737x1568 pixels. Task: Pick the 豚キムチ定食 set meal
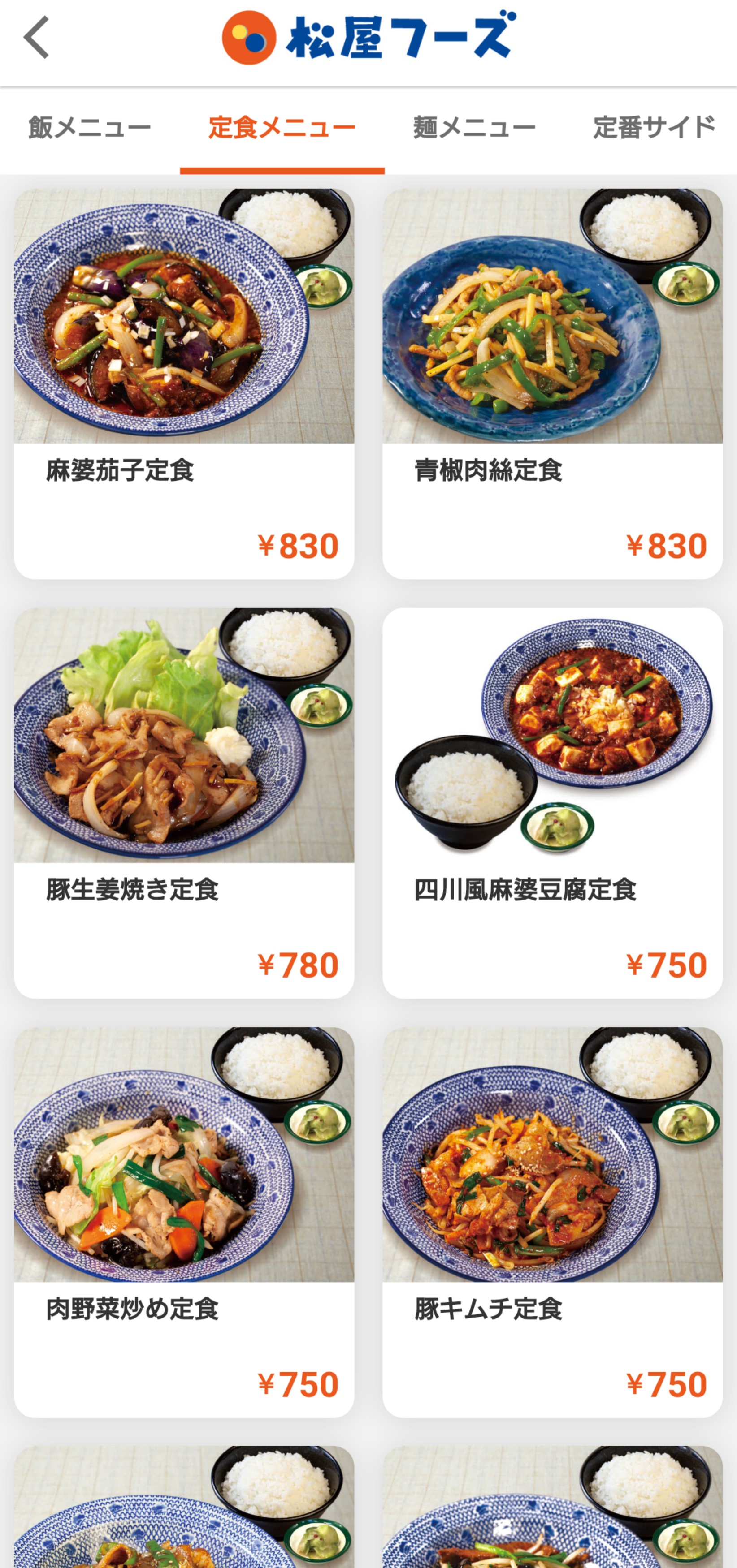pyautogui.click(x=552, y=1222)
